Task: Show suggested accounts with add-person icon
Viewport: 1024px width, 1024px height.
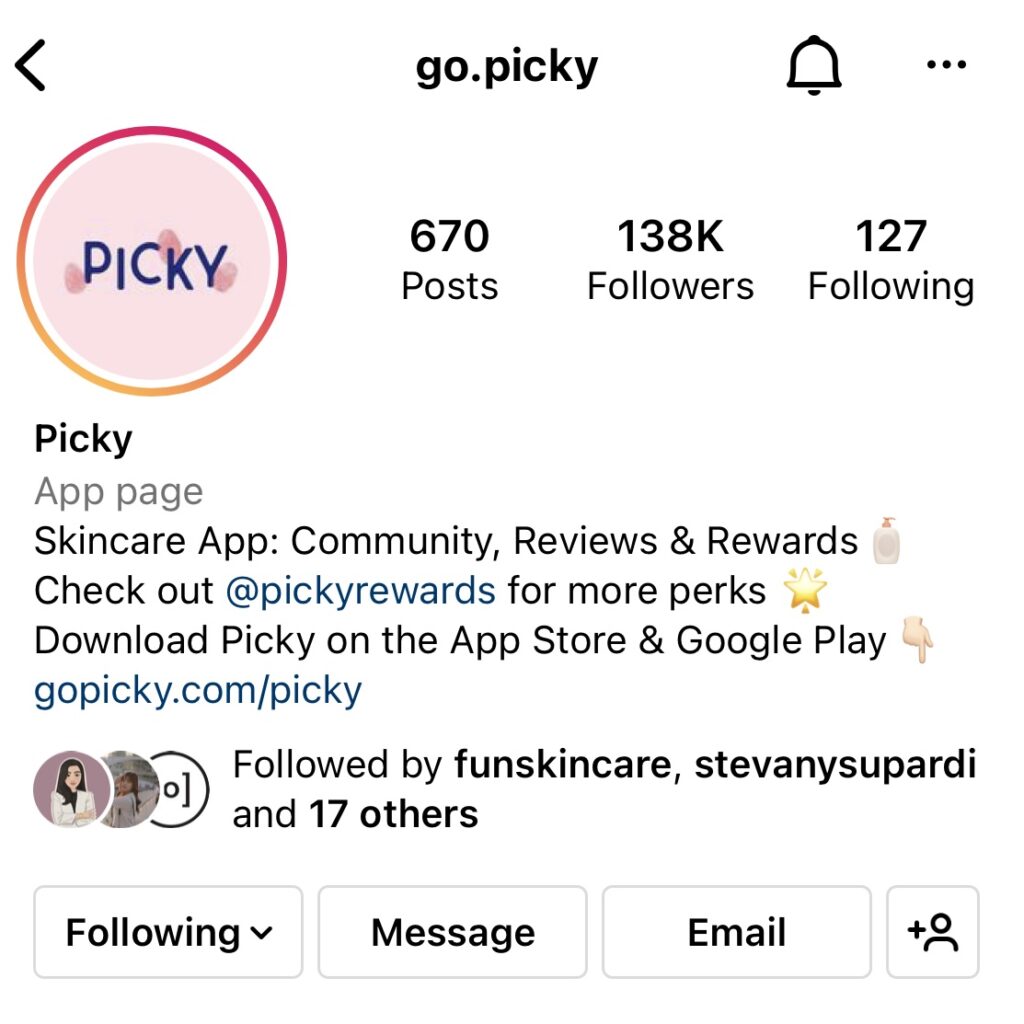Action: tap(932, 933)
